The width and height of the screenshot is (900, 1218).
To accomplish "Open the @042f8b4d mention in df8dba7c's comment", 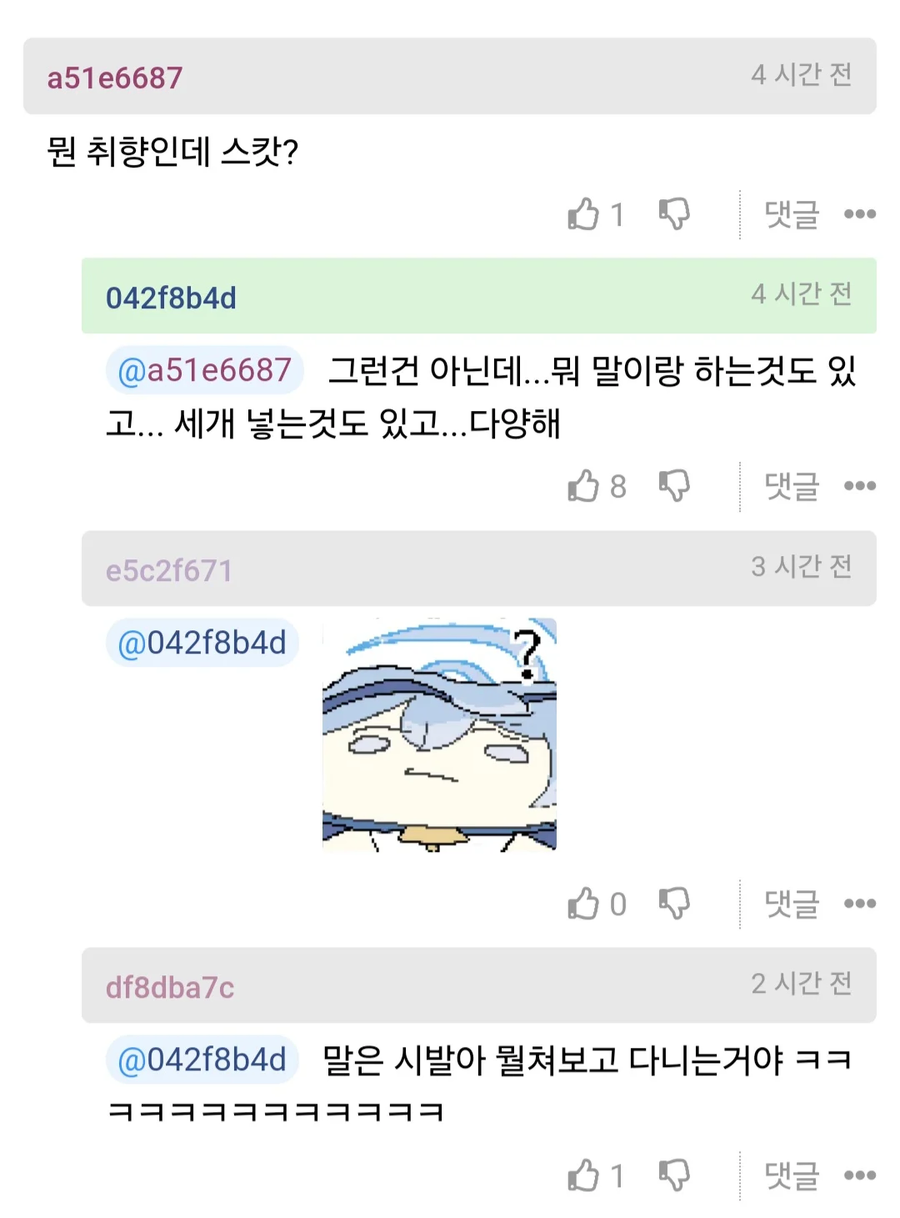I will [202, 1059].
